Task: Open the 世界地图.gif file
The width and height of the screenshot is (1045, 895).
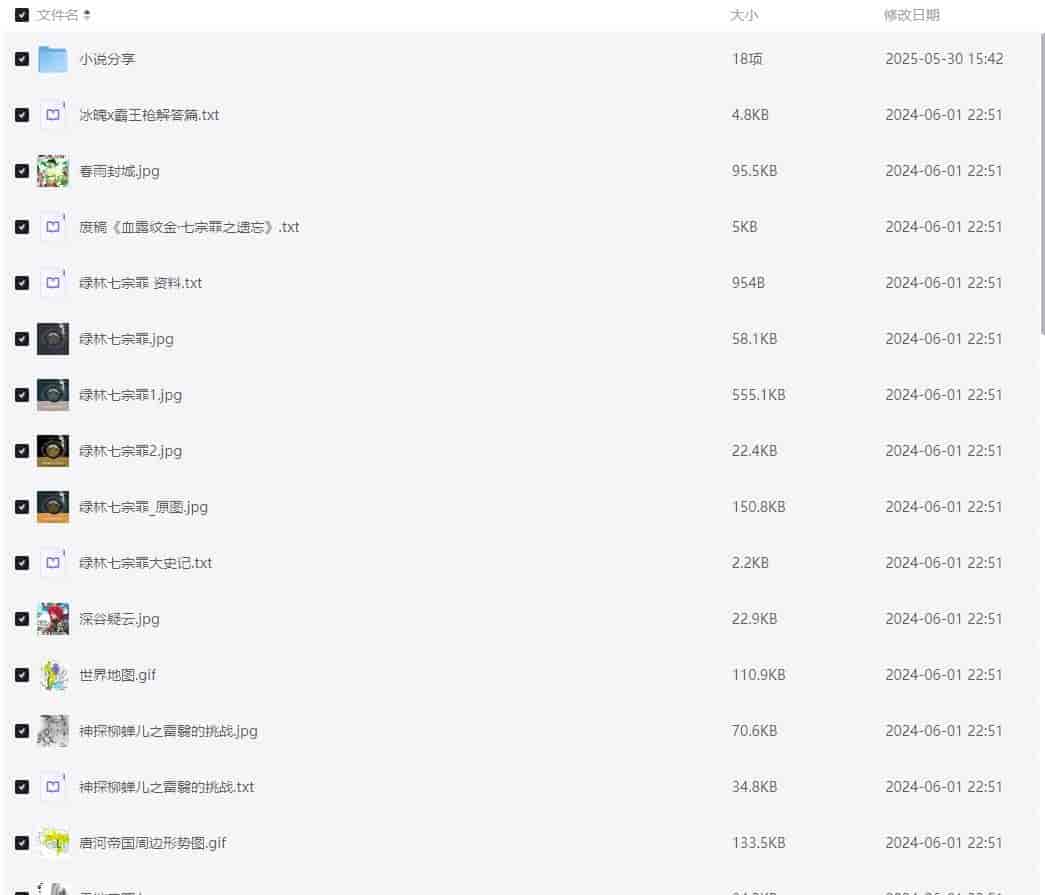Action: point(117,675)
